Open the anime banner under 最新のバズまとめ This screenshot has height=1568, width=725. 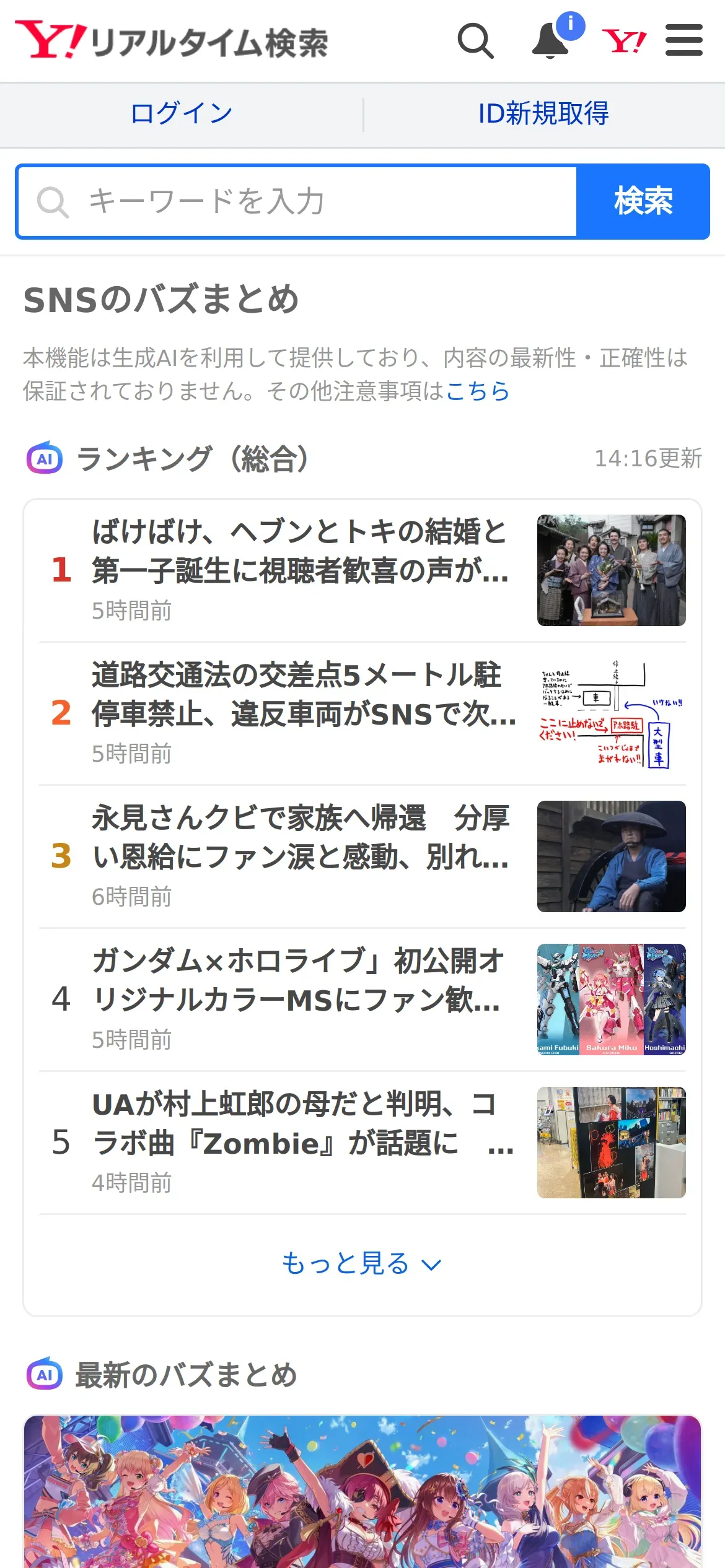[x=362, y=1491]
